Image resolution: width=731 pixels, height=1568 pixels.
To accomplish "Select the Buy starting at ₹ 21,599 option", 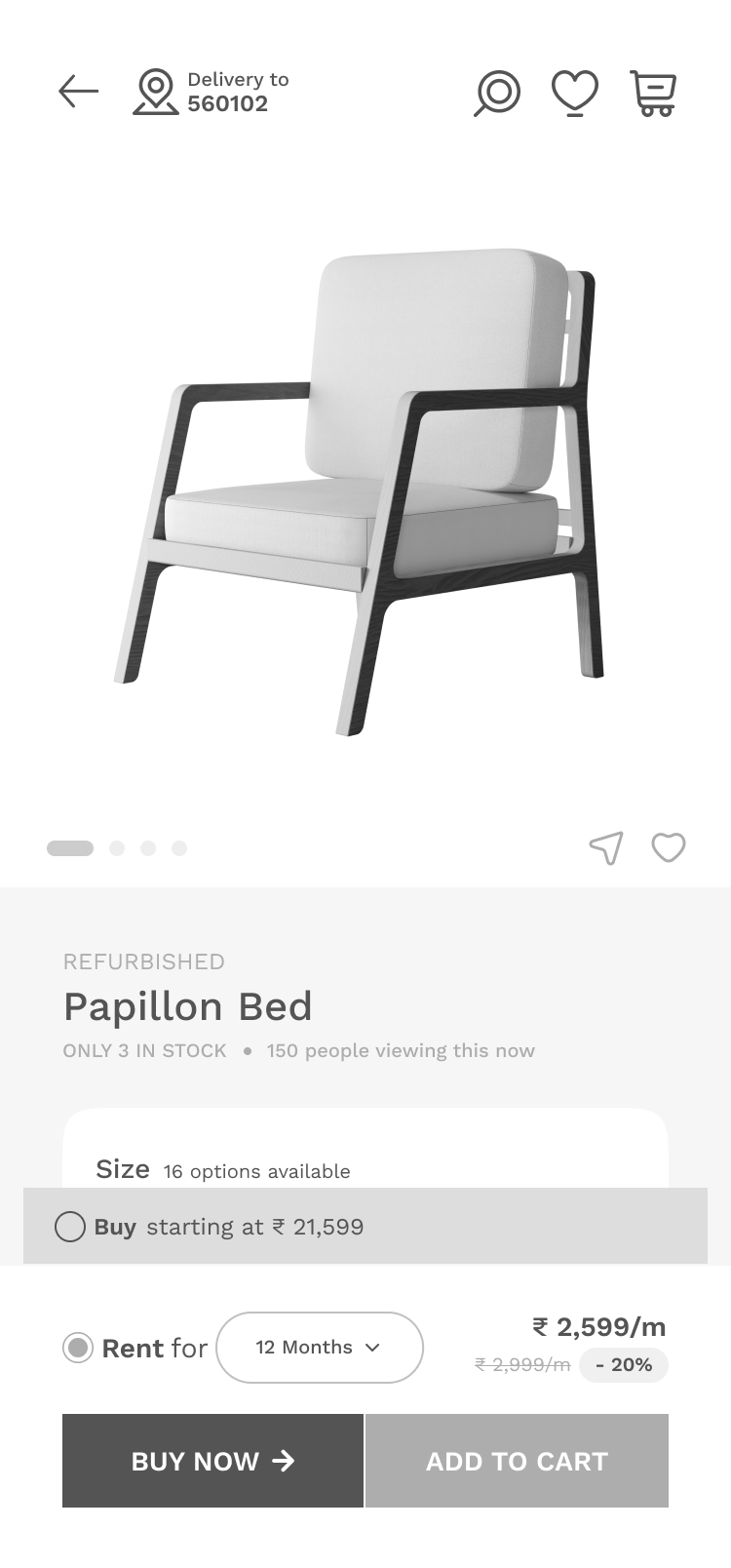I will (70, 1227).
